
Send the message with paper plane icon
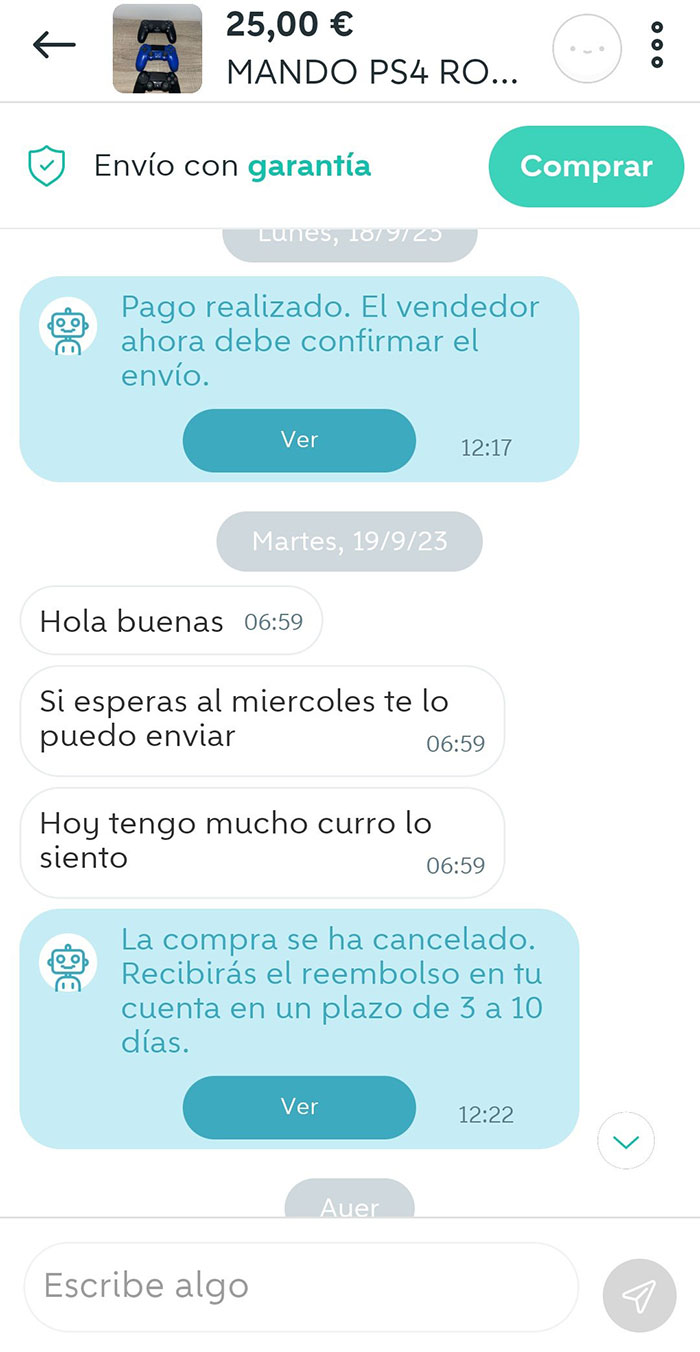(639, 1295)
